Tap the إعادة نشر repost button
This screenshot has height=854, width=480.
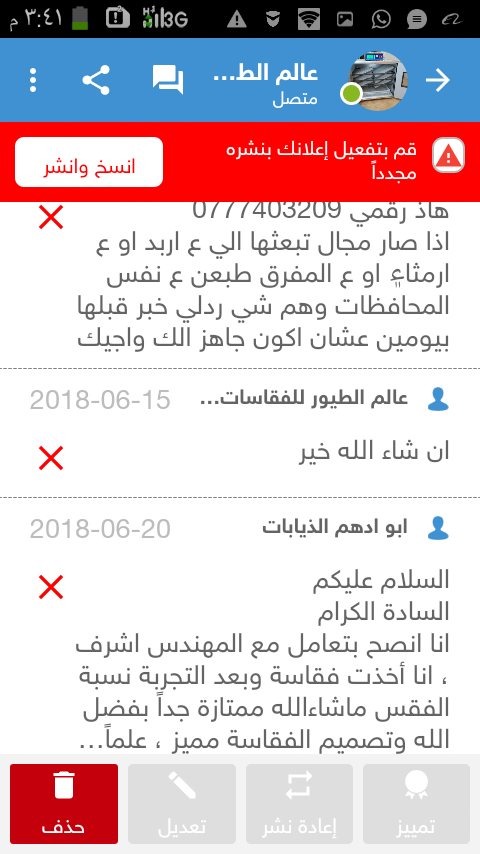click(299, 804)
